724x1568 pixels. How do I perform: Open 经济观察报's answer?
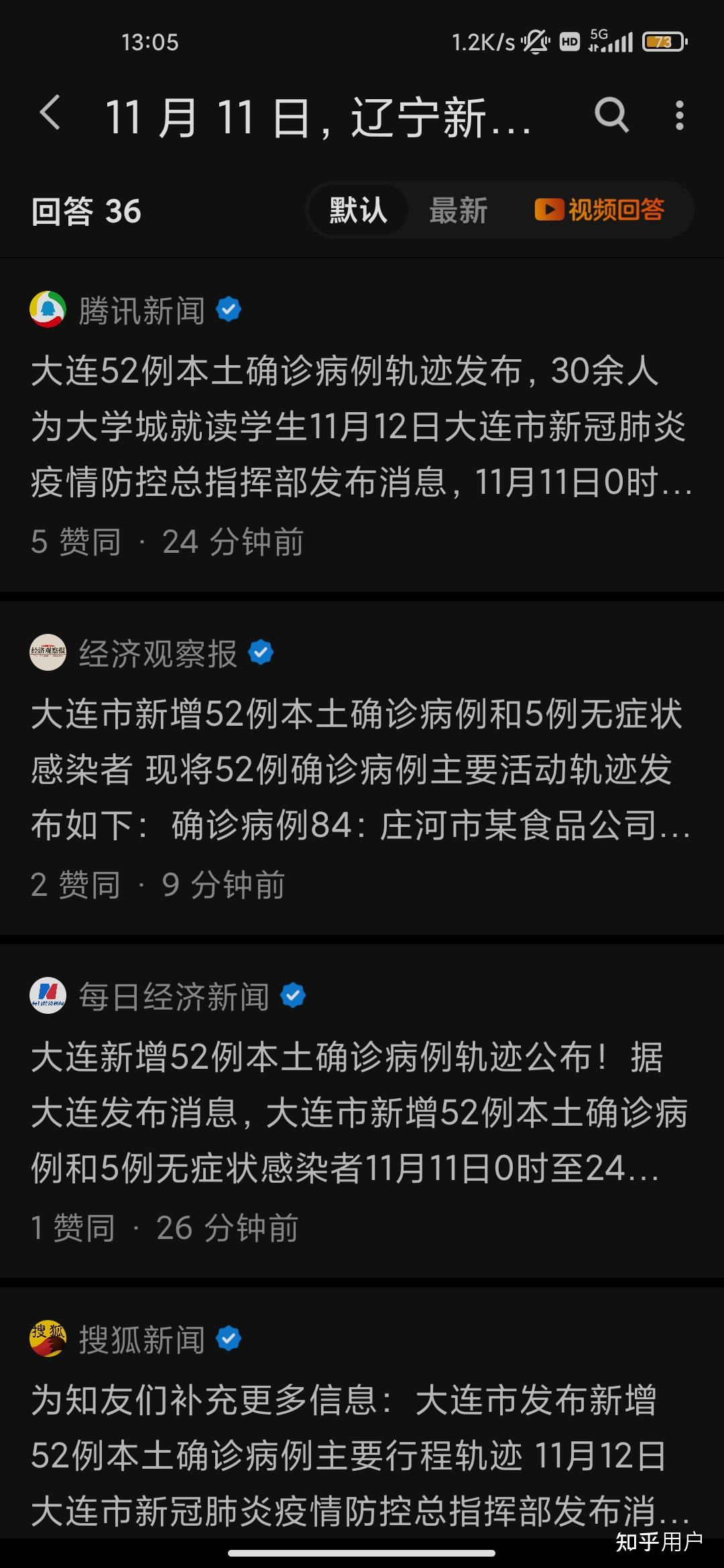click(x=362, y=768)
